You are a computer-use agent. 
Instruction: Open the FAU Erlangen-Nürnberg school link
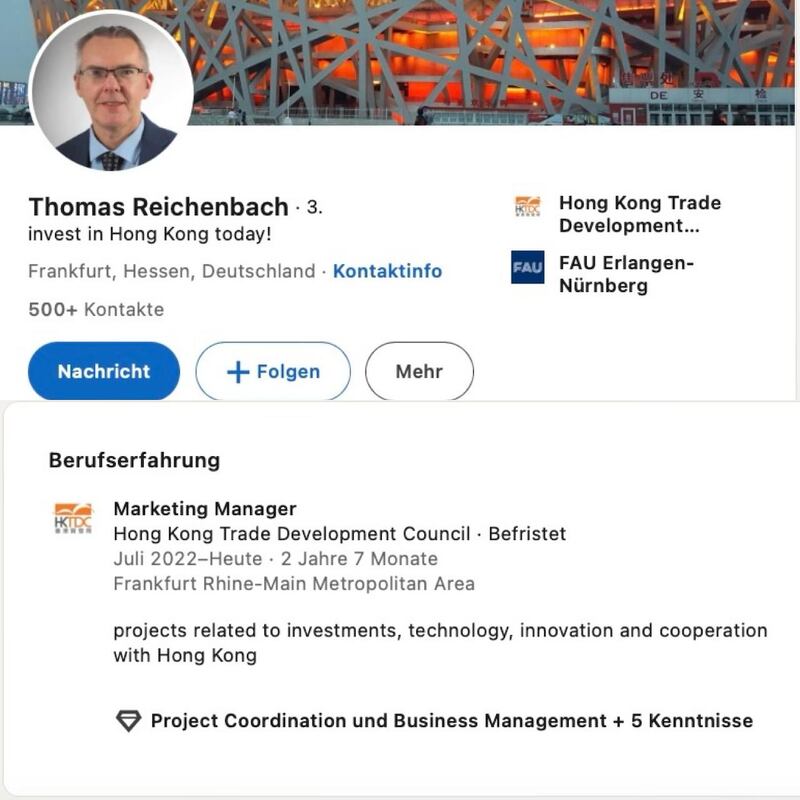[625, 274]
